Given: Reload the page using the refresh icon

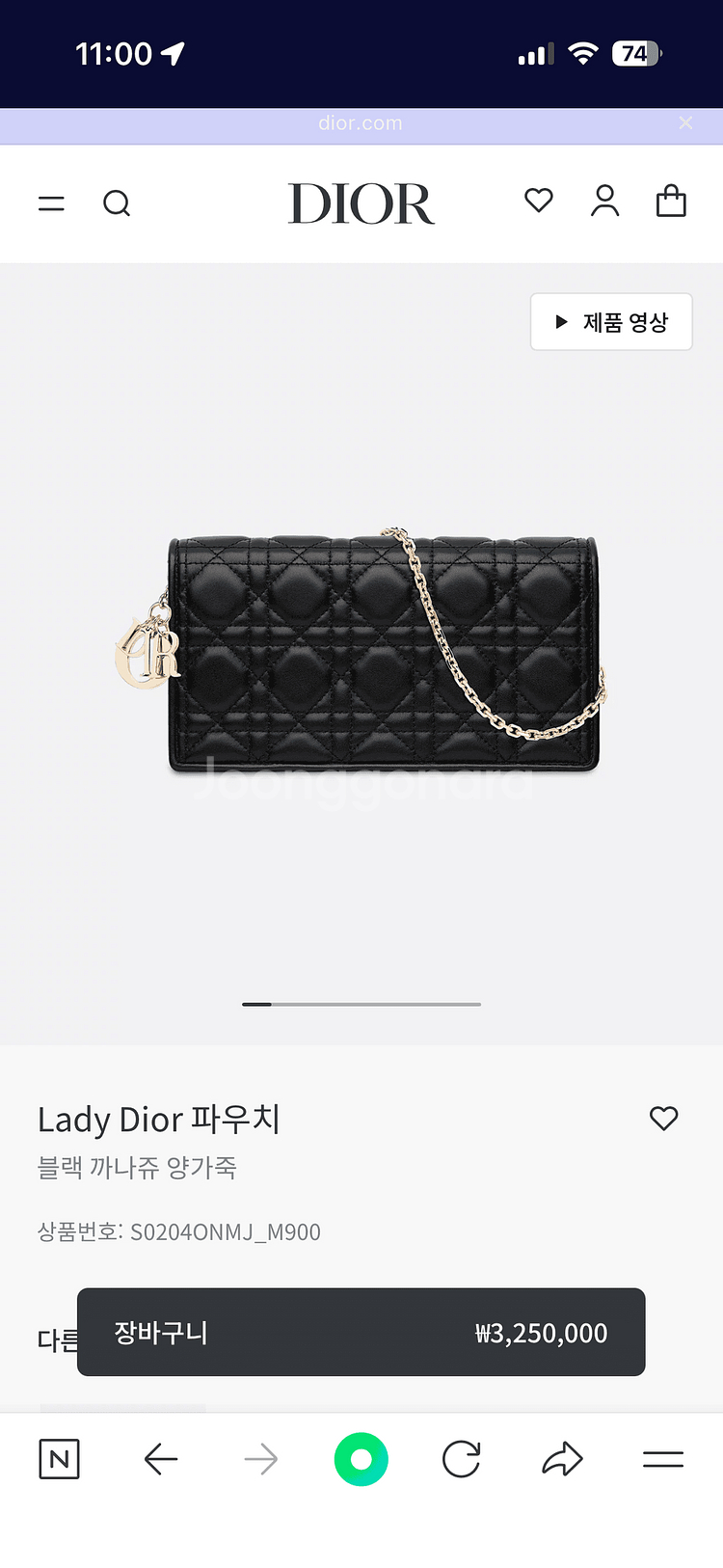Looking at the screenshot, I should (461, 1459).
